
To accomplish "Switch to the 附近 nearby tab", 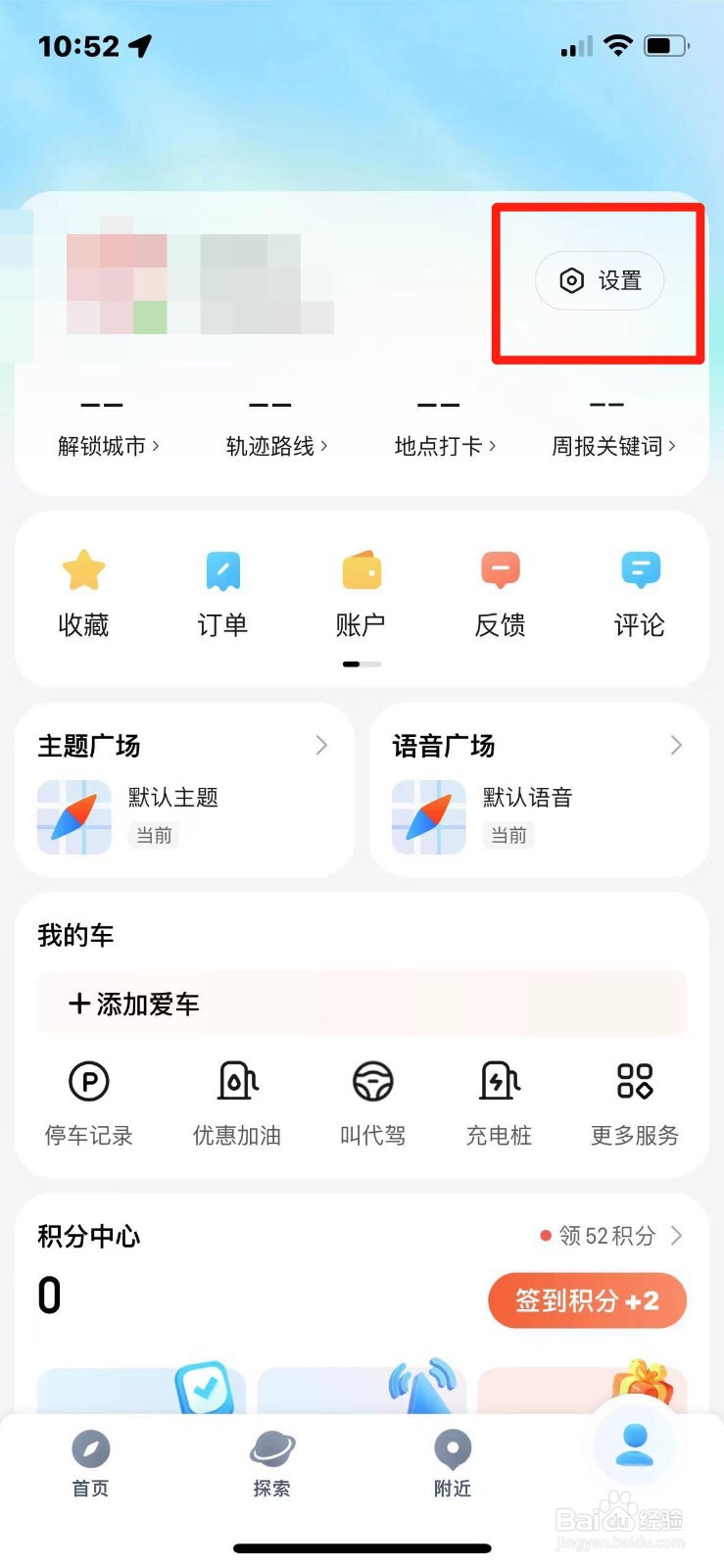I will 453,1462.
